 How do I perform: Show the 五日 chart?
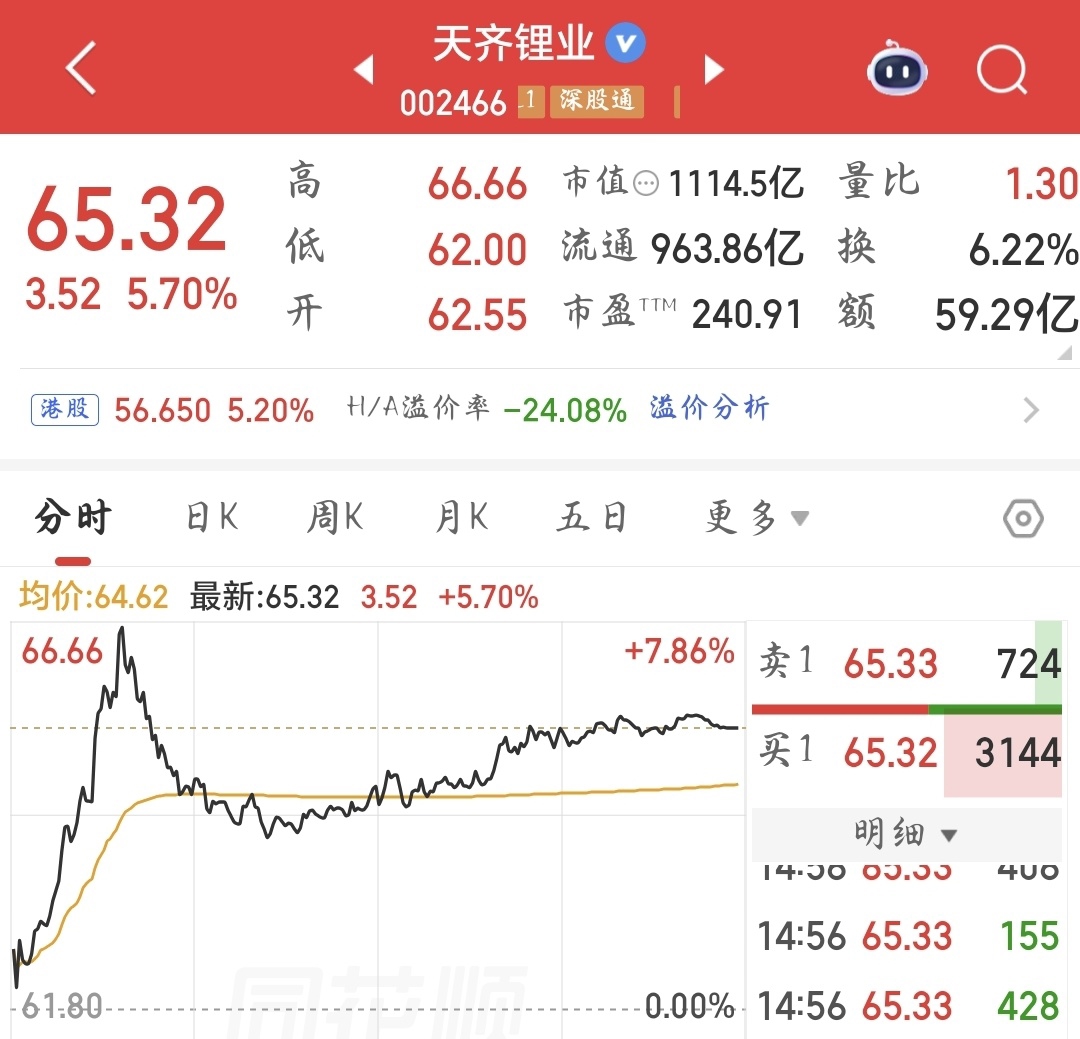[592, 518]
